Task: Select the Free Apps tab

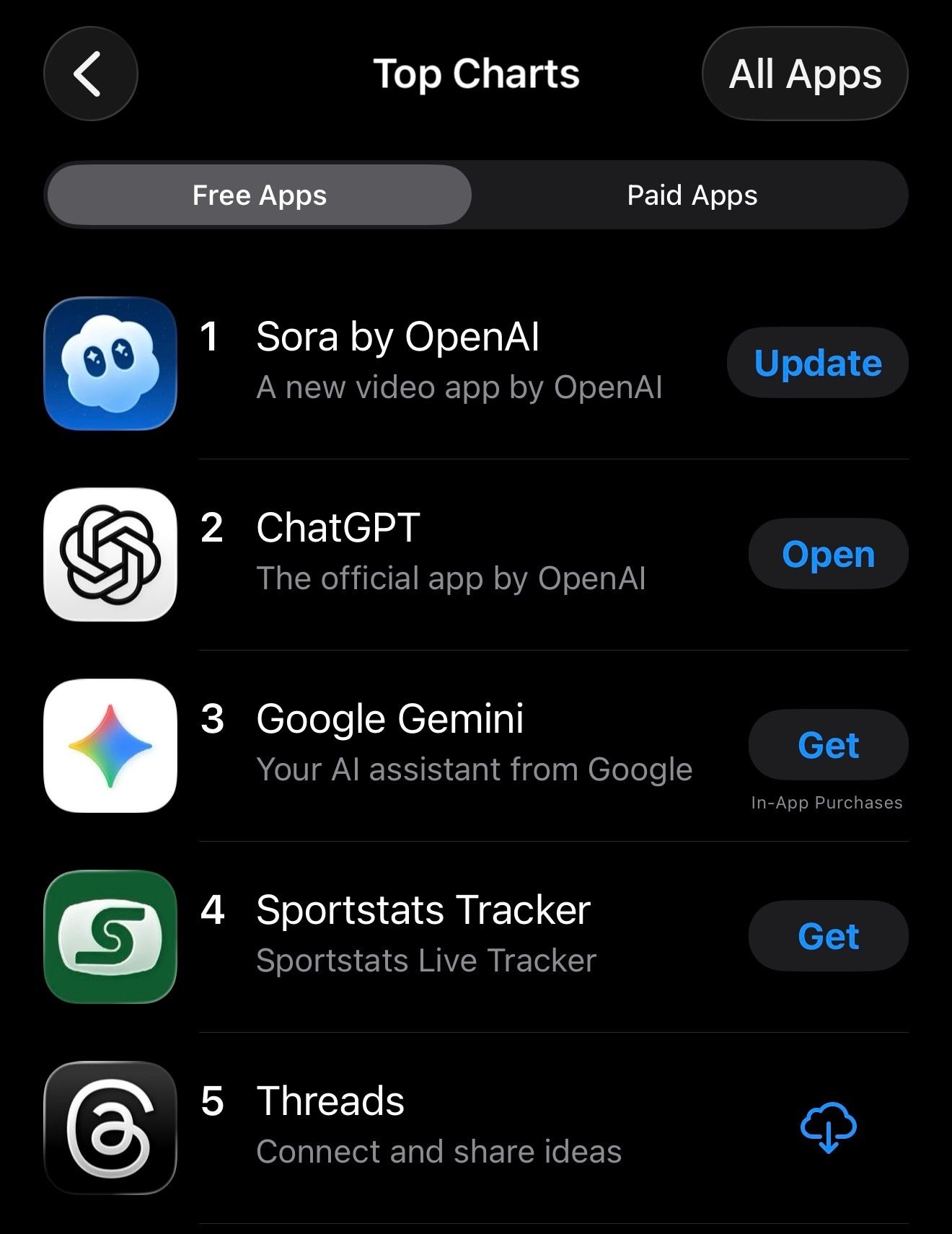Action: pyautogui.click(x=259, y=195)
